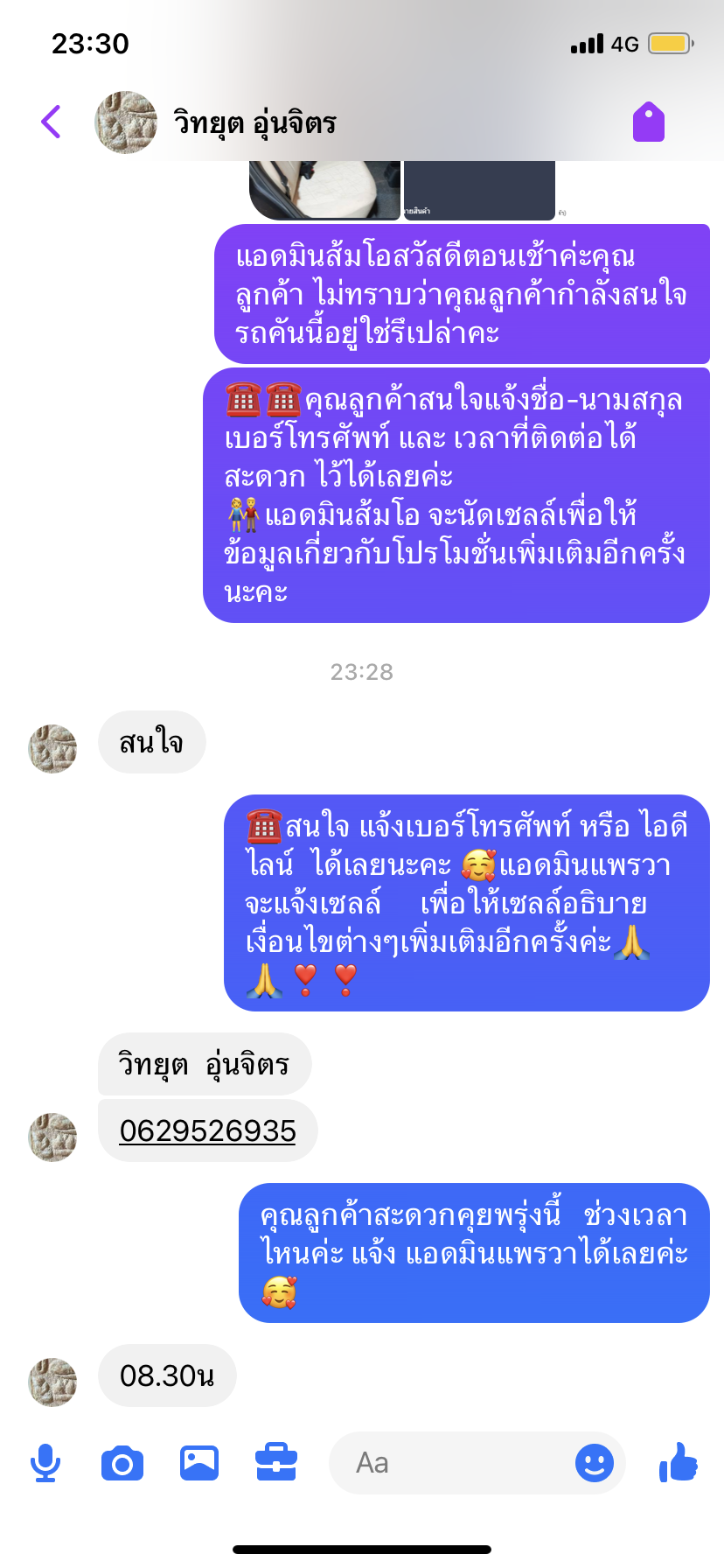Send a thumbs-up like
The image size is (724, 1568).
(x=679, y=1463)
